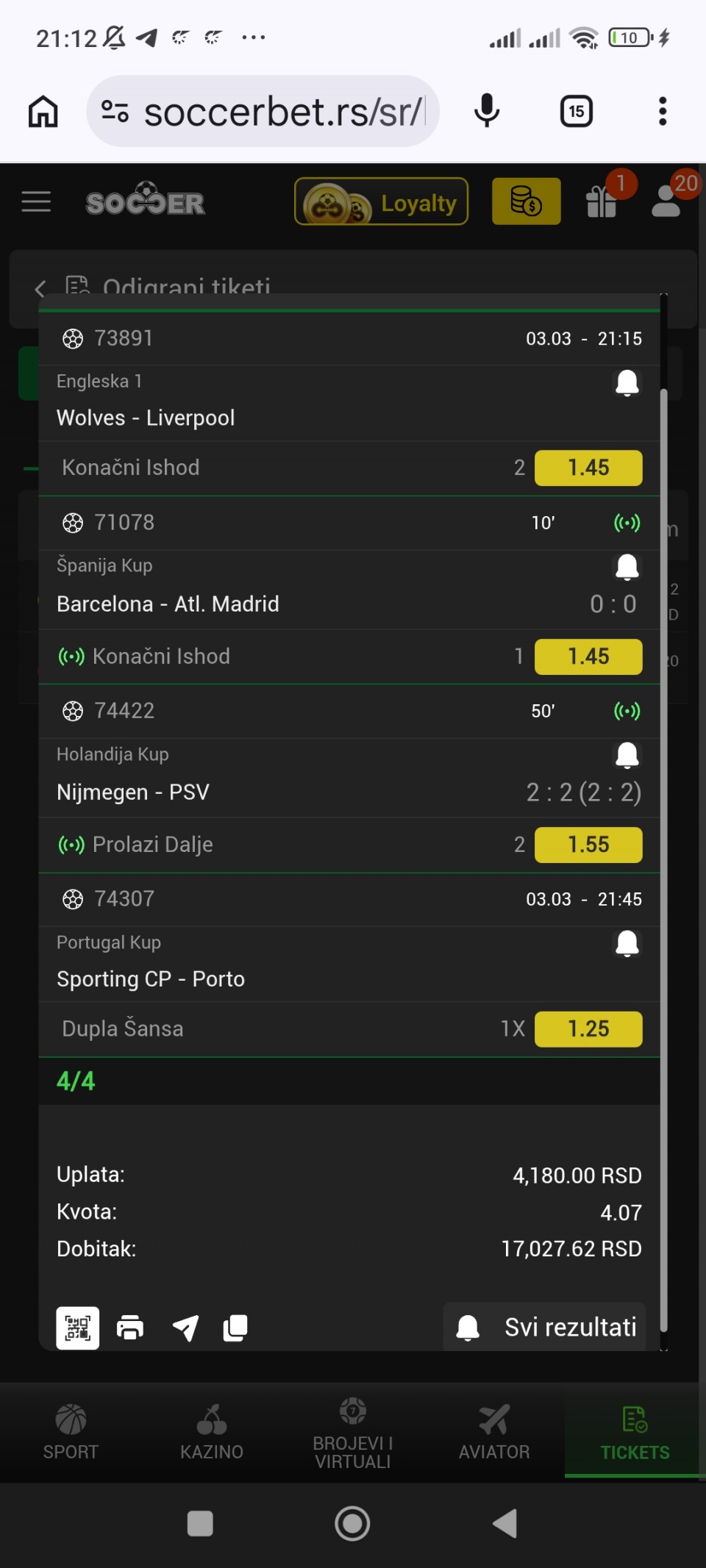Tap the Svi rezultati button
706x1568 pixels.
[545, 1327]
